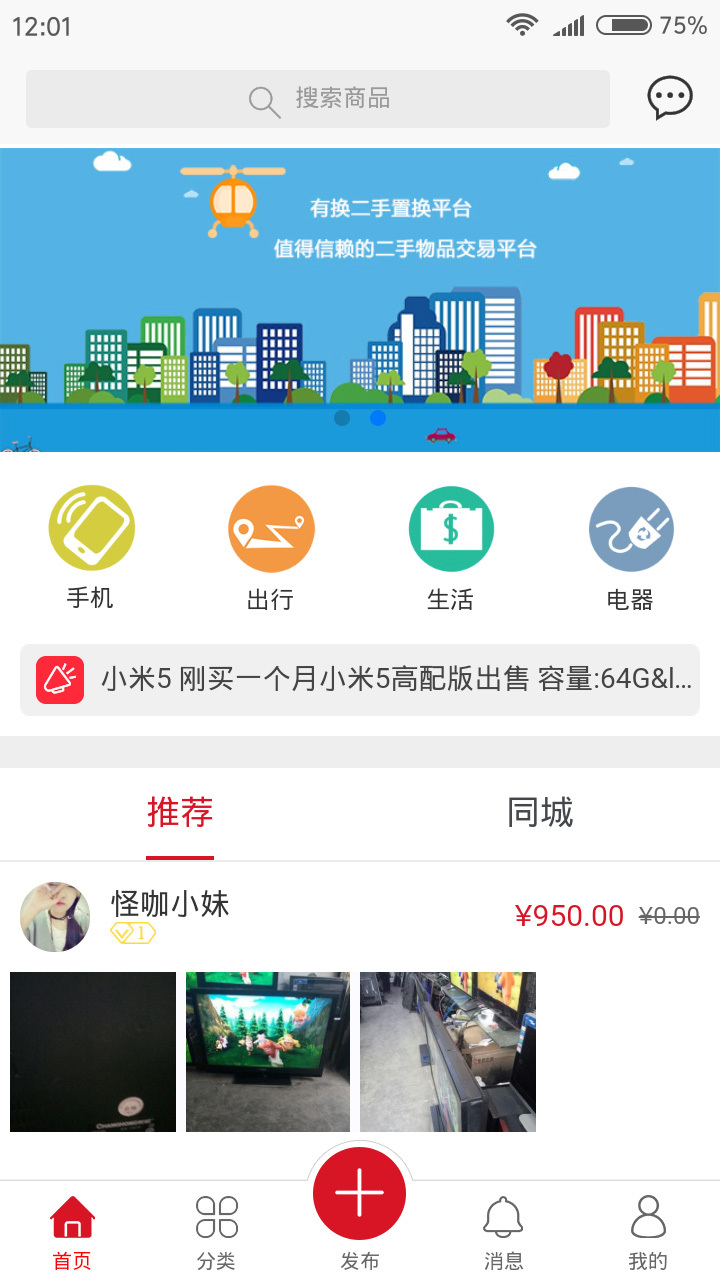Select the second banner page dot

[378, 418]
